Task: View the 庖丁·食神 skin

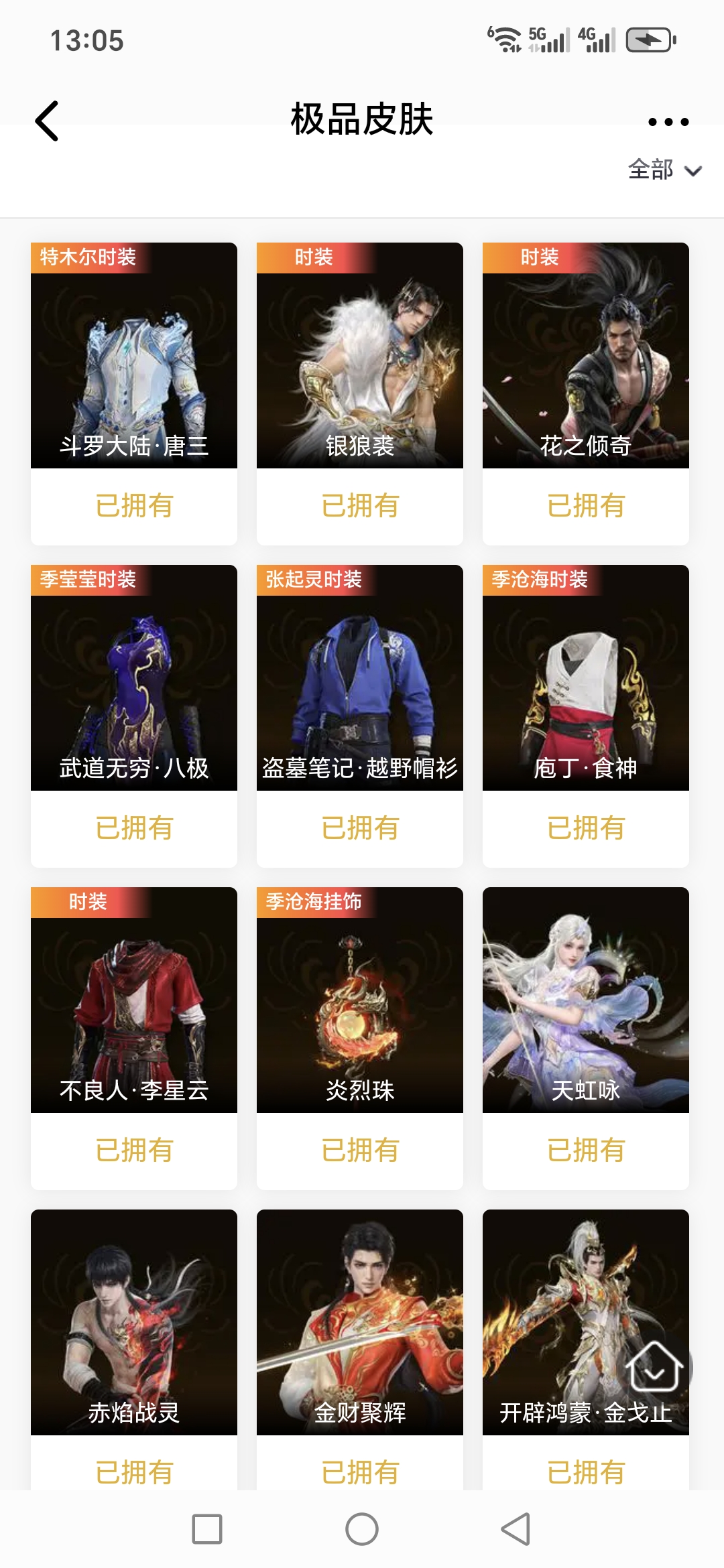Action: tap(586, 677)
